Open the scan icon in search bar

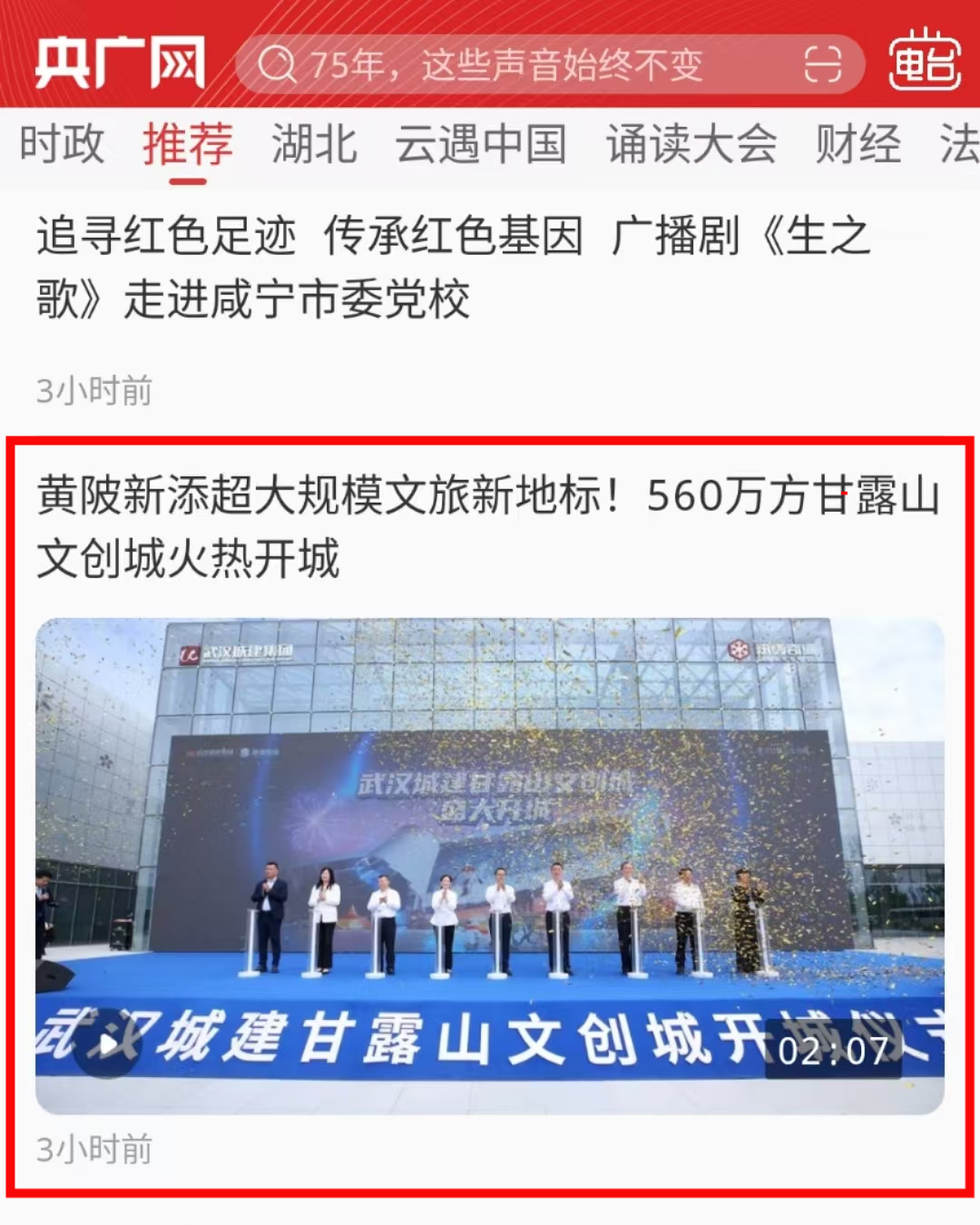coord(822,65)
